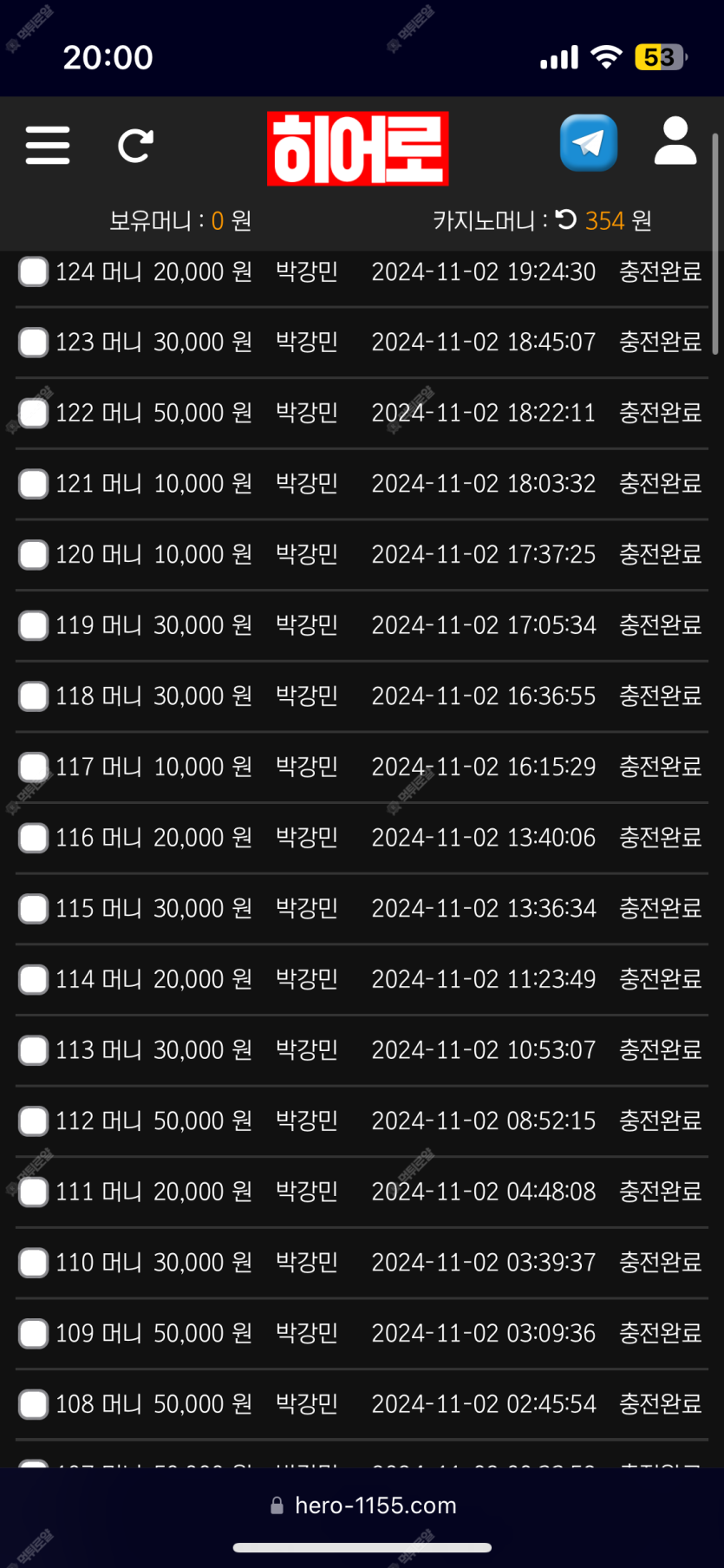Mark checkbox for entry 108
Viewport: 724px width, 1568px height.
coord(34,1404)
